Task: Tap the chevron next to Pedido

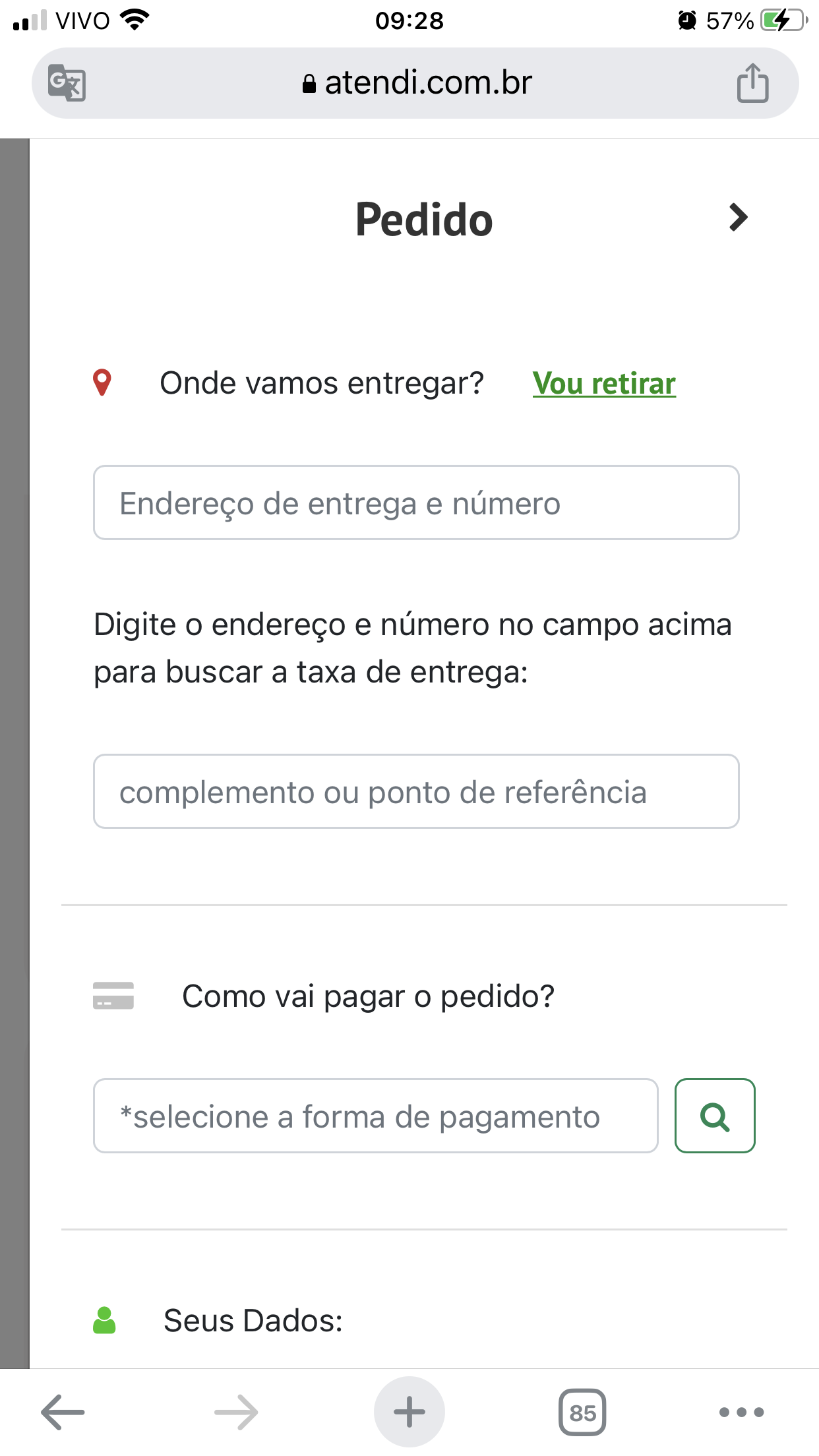Action: coord(738,218)
